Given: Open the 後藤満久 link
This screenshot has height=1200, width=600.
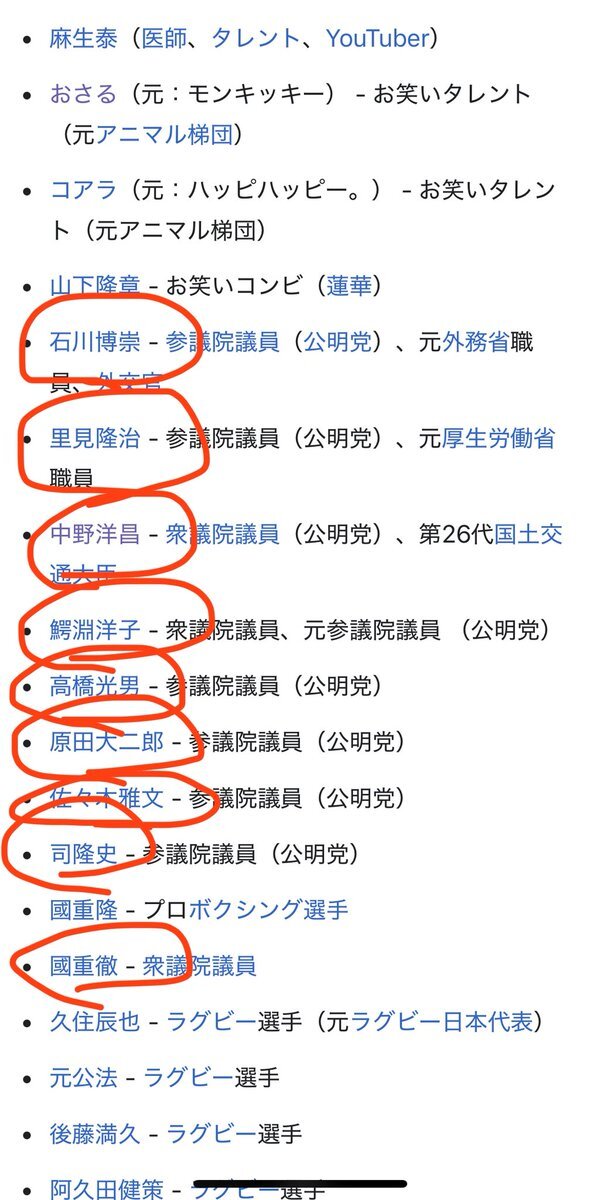Looking at the screenshot, I should (x=95, y=1134).
